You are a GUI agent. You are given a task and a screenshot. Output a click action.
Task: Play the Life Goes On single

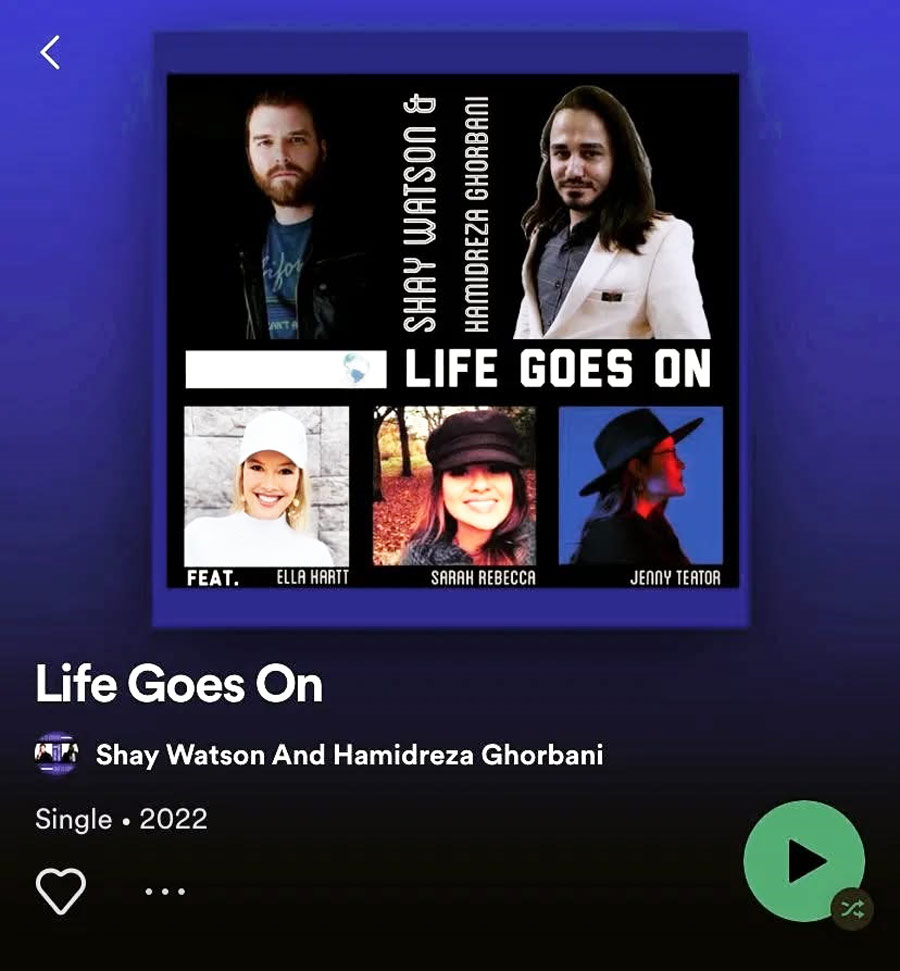[804, 860]
